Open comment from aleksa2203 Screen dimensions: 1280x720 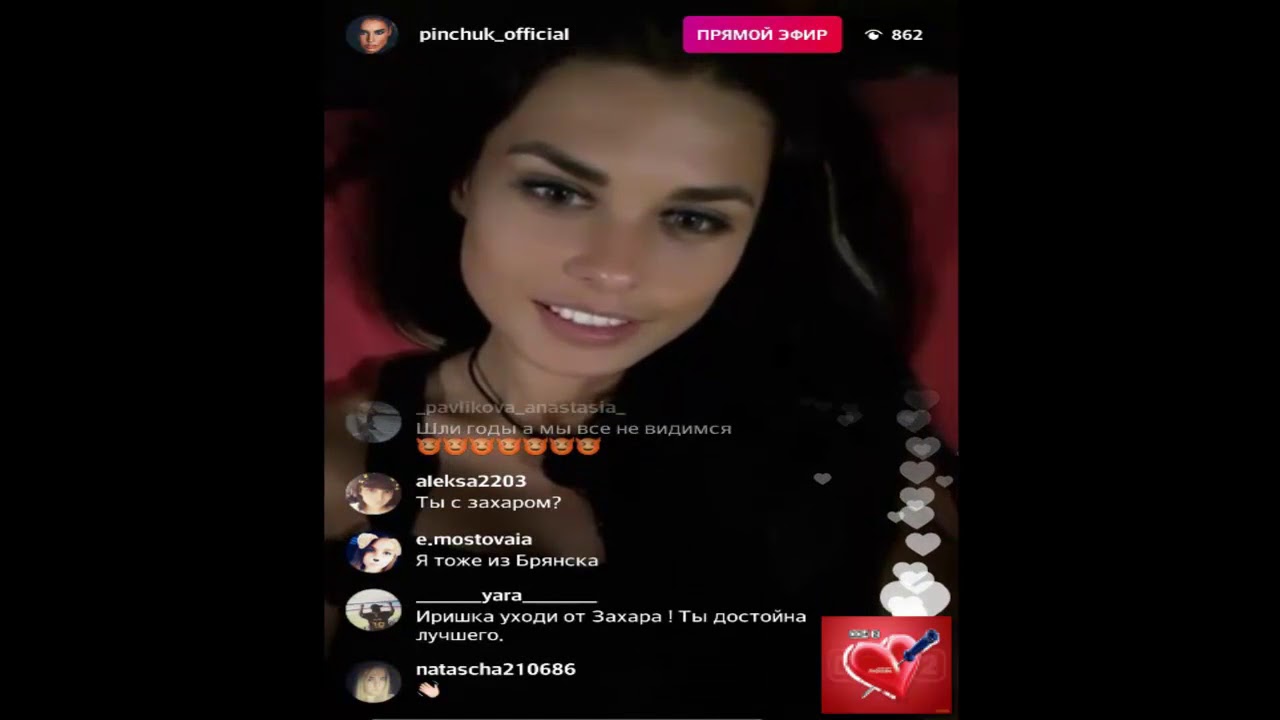[488, 502]
